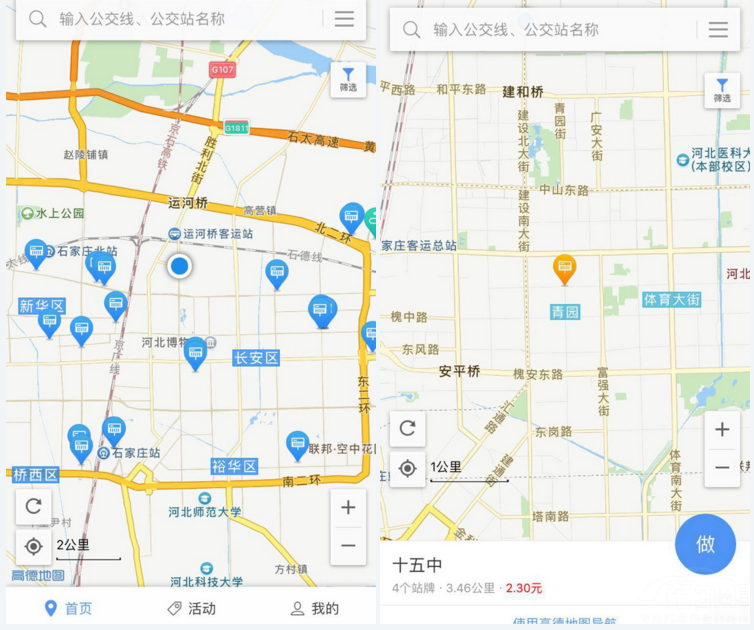754x630 pixels.
Task: Select the bus marker next to 联邦·空中花园
Action: click(297, 443)
